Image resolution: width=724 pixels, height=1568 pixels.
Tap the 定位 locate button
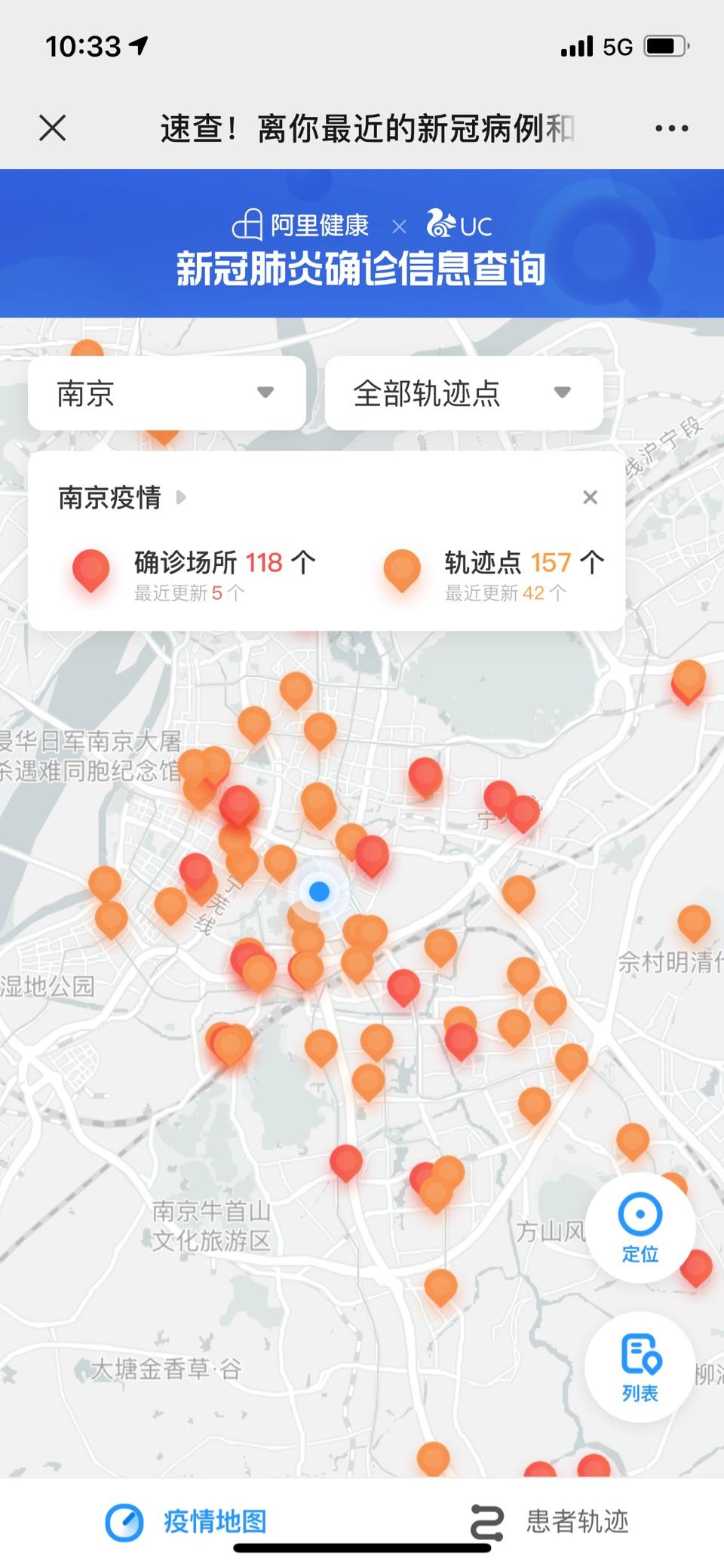click(x=640, y=1226)
